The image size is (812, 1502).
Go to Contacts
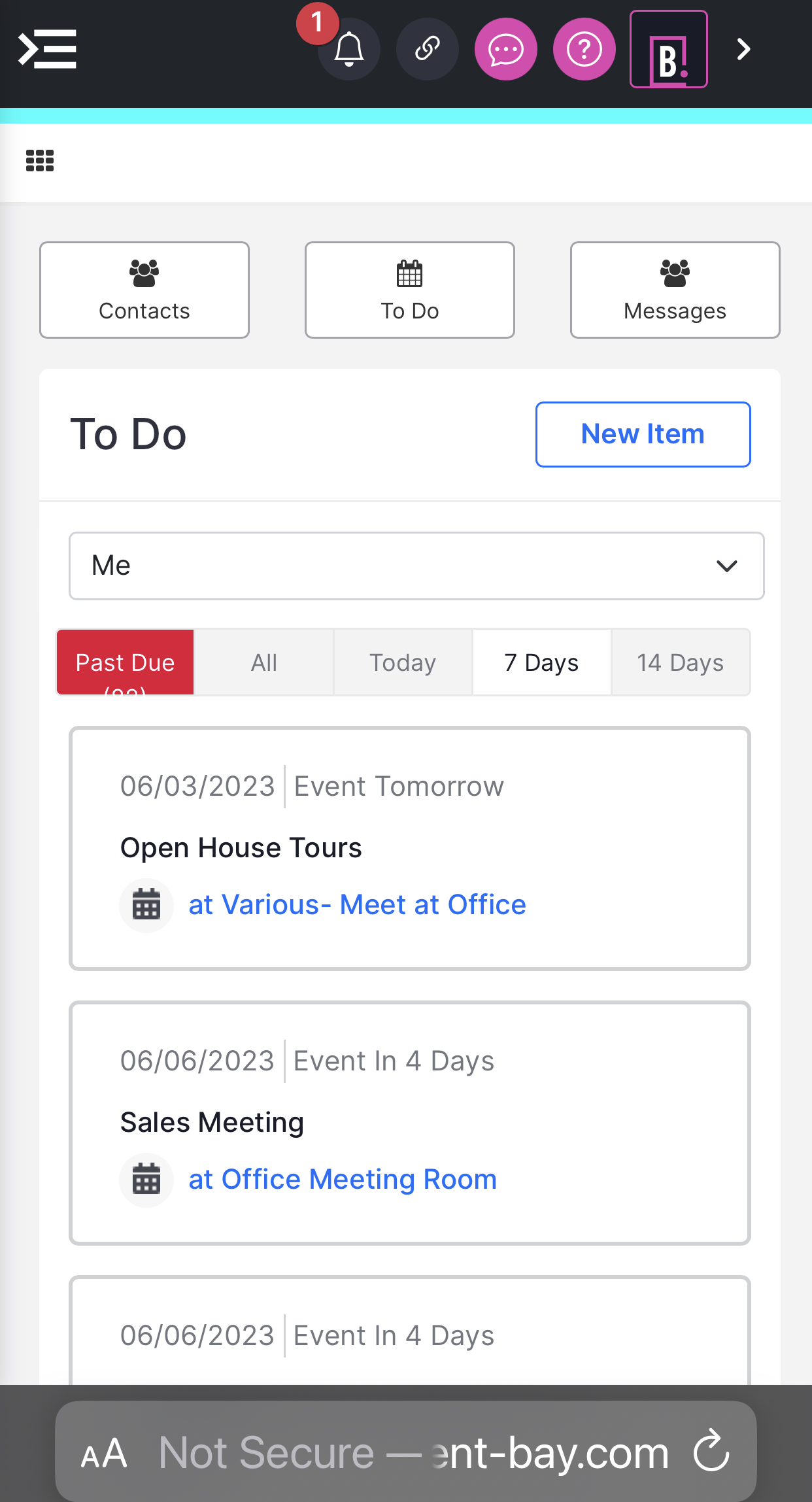click(144, 290)
